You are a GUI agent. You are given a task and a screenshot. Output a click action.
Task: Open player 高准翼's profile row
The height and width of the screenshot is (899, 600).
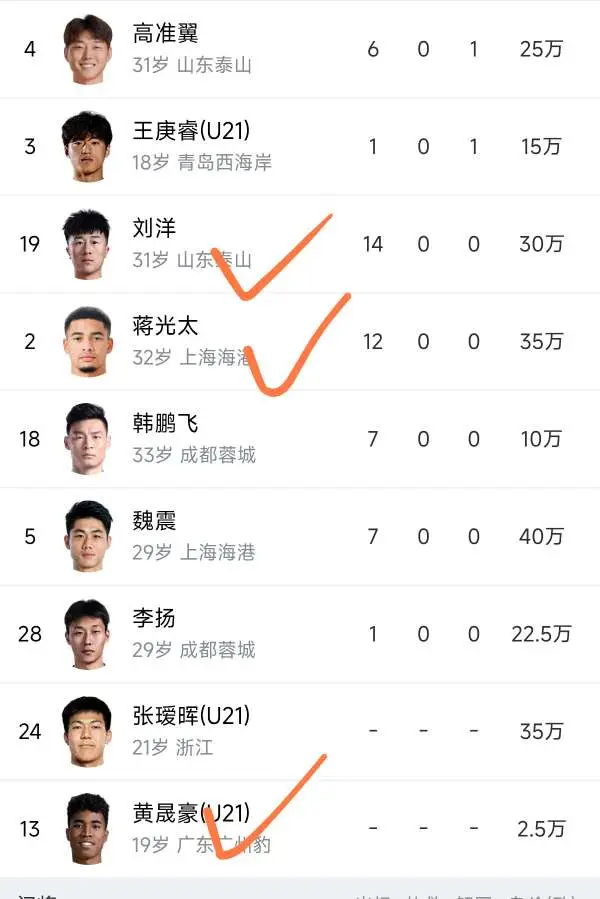click(300, 49)
